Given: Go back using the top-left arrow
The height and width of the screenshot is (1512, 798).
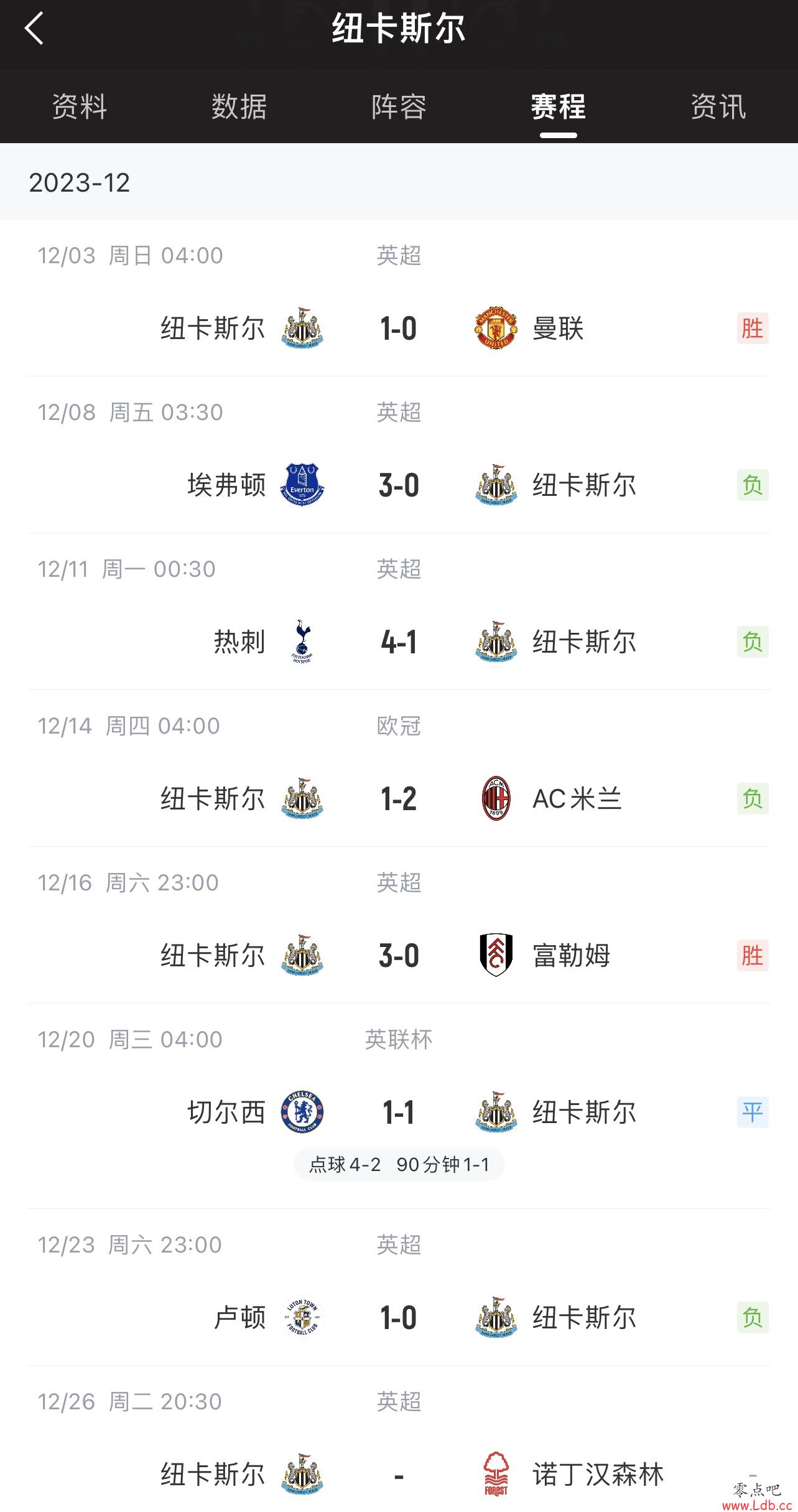Looking at the screenshot, I should [x=34, y=29].
